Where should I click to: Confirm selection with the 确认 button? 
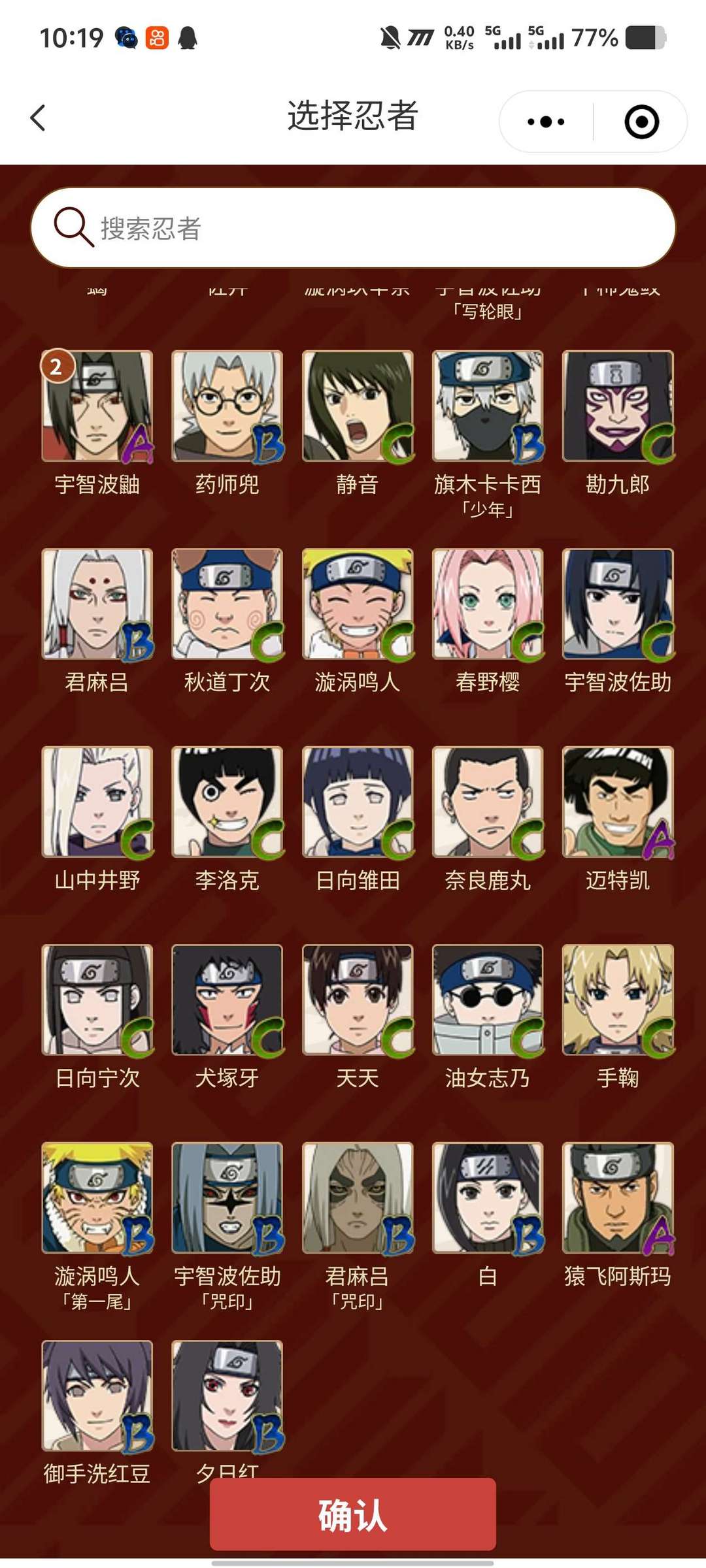click(x=353, y=1514)
